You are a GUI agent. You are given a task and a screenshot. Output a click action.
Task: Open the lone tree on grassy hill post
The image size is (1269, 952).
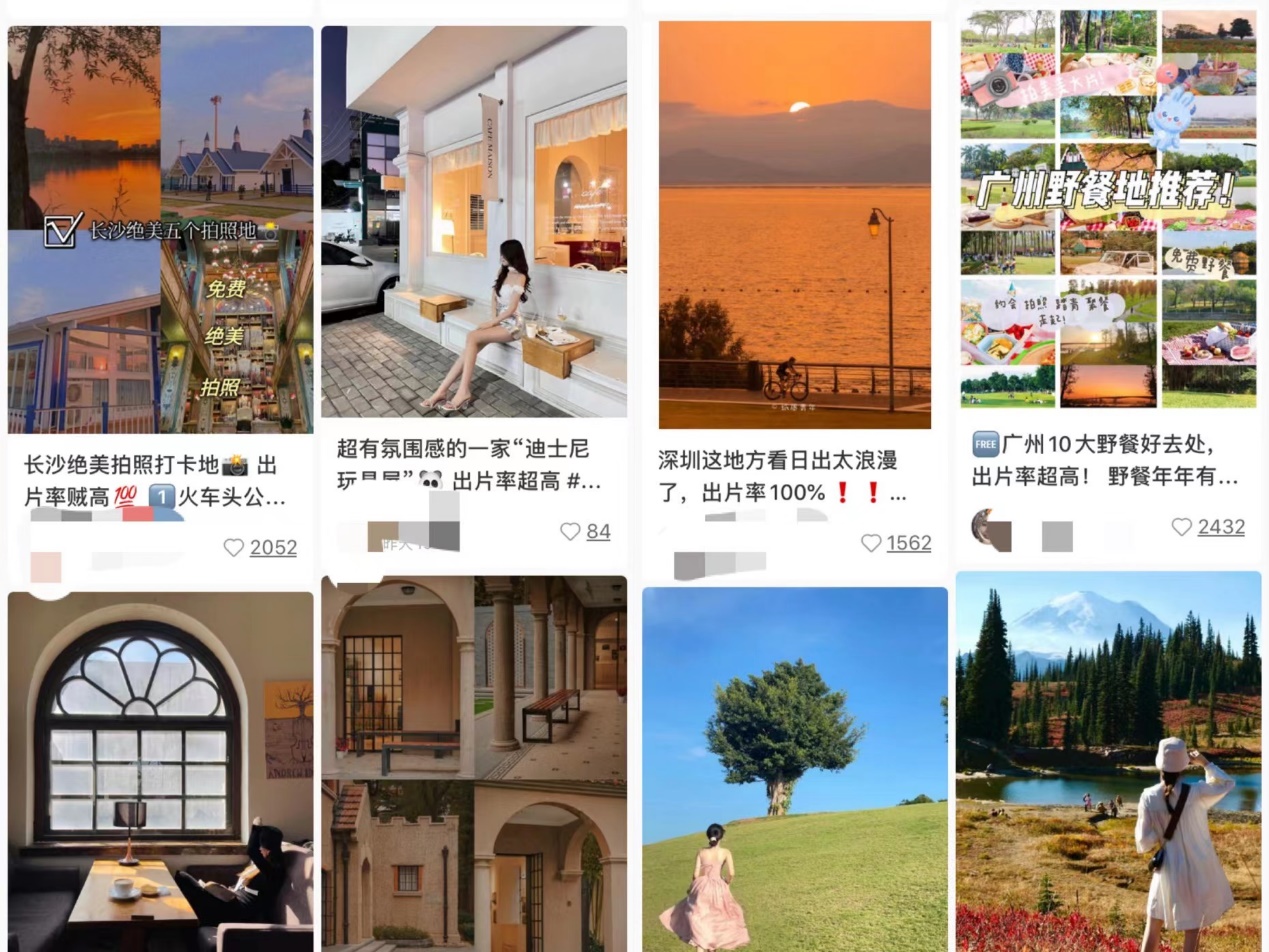[794, 768]
